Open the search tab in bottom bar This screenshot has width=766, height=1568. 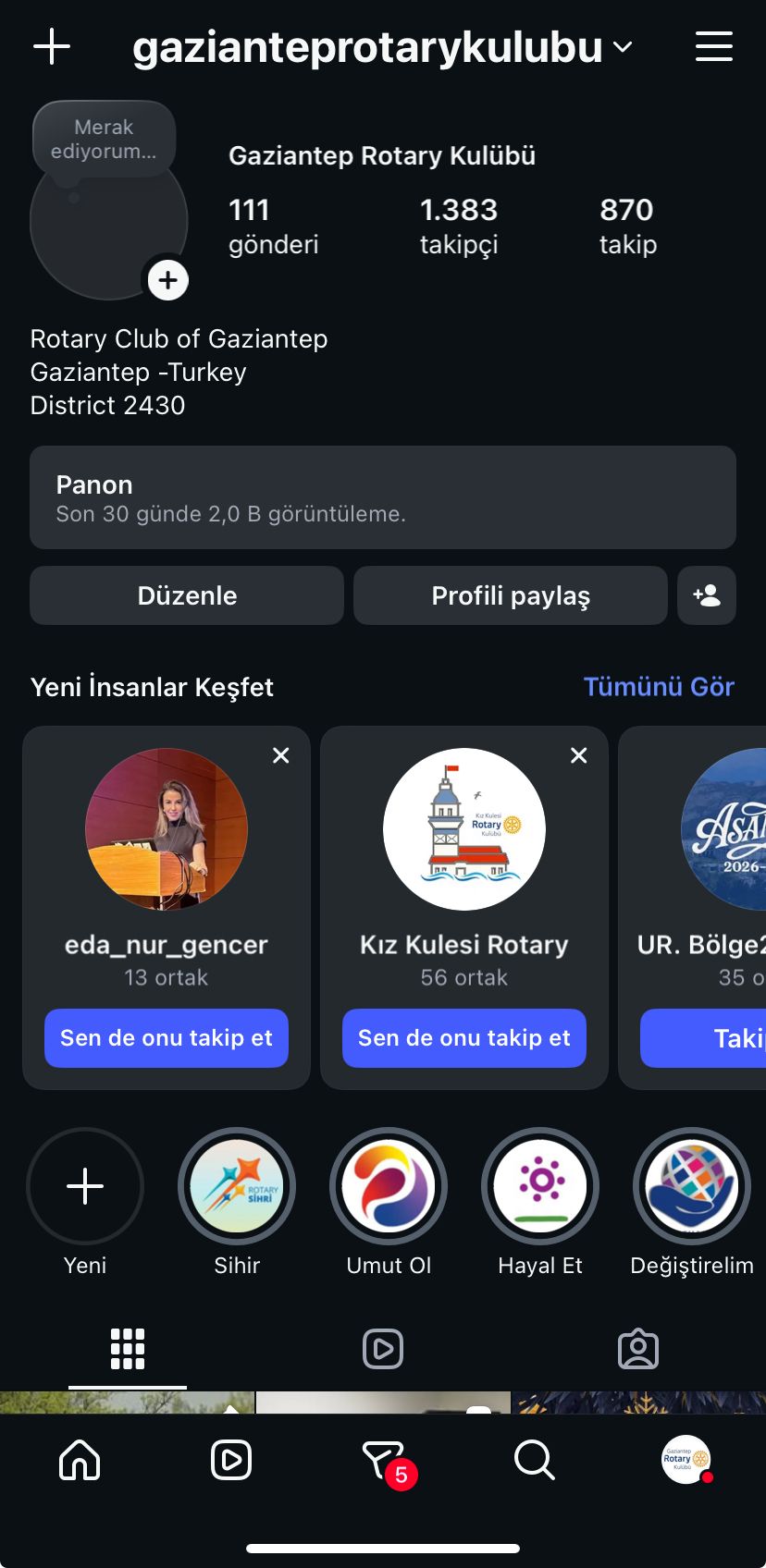tap(534, 1461)
